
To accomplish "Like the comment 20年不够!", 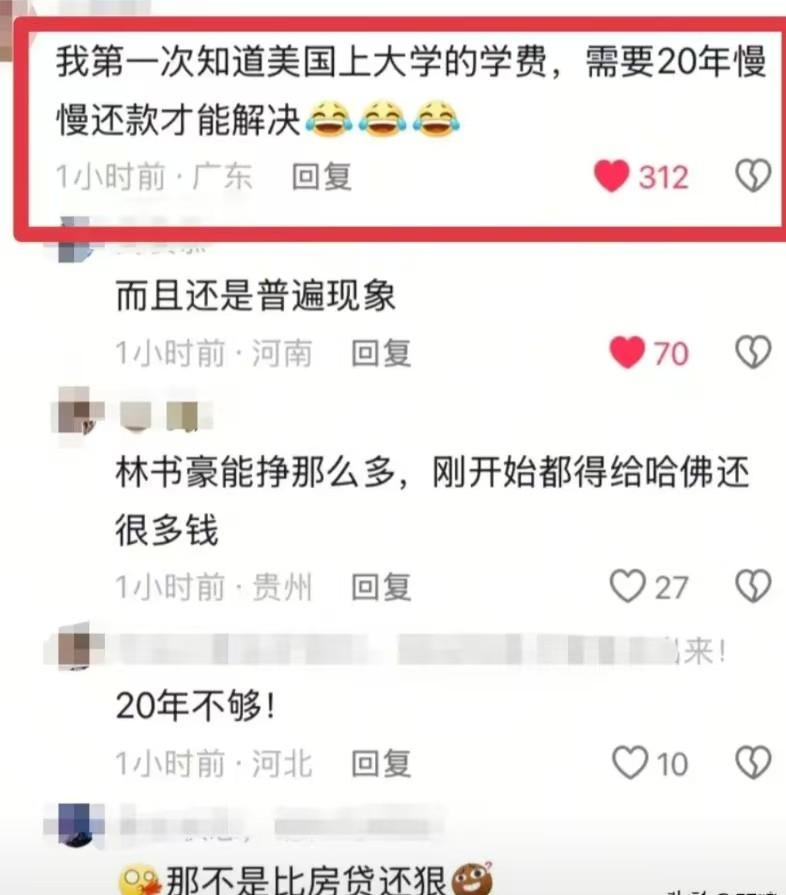I will pyautogui.click(x=630, y=763).
